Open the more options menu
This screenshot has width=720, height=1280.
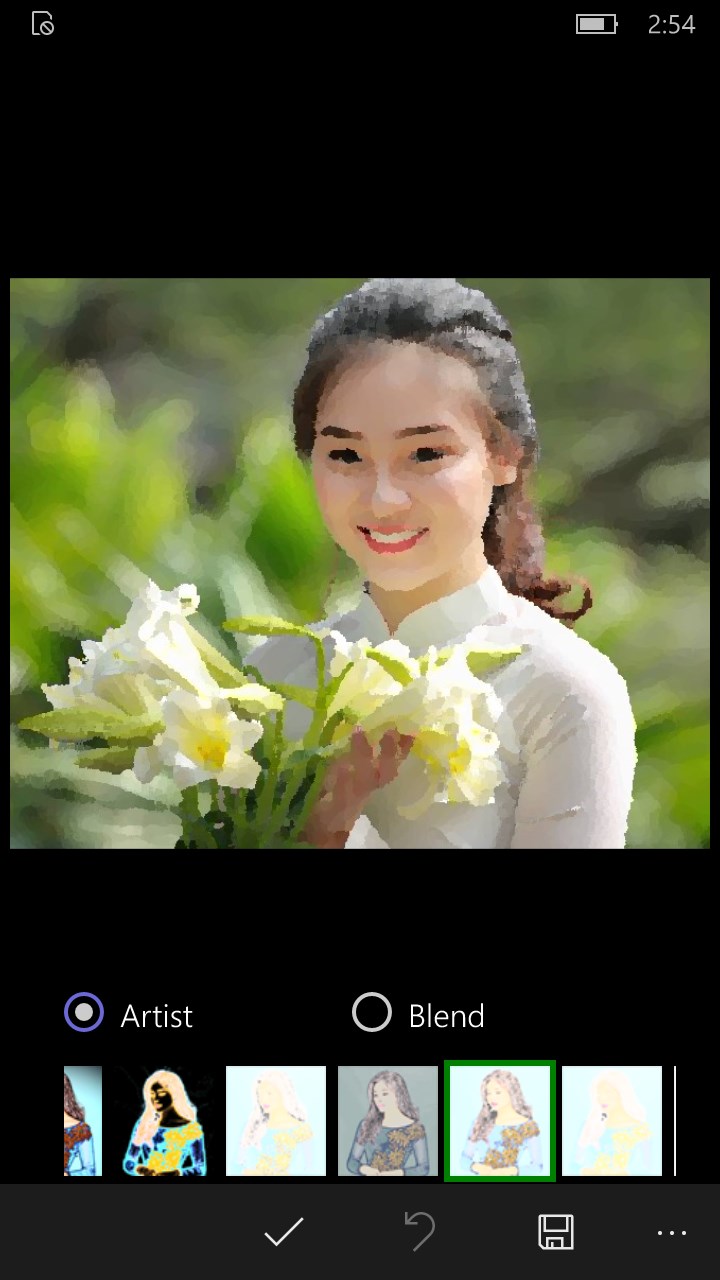click(x=671, y=1233)
